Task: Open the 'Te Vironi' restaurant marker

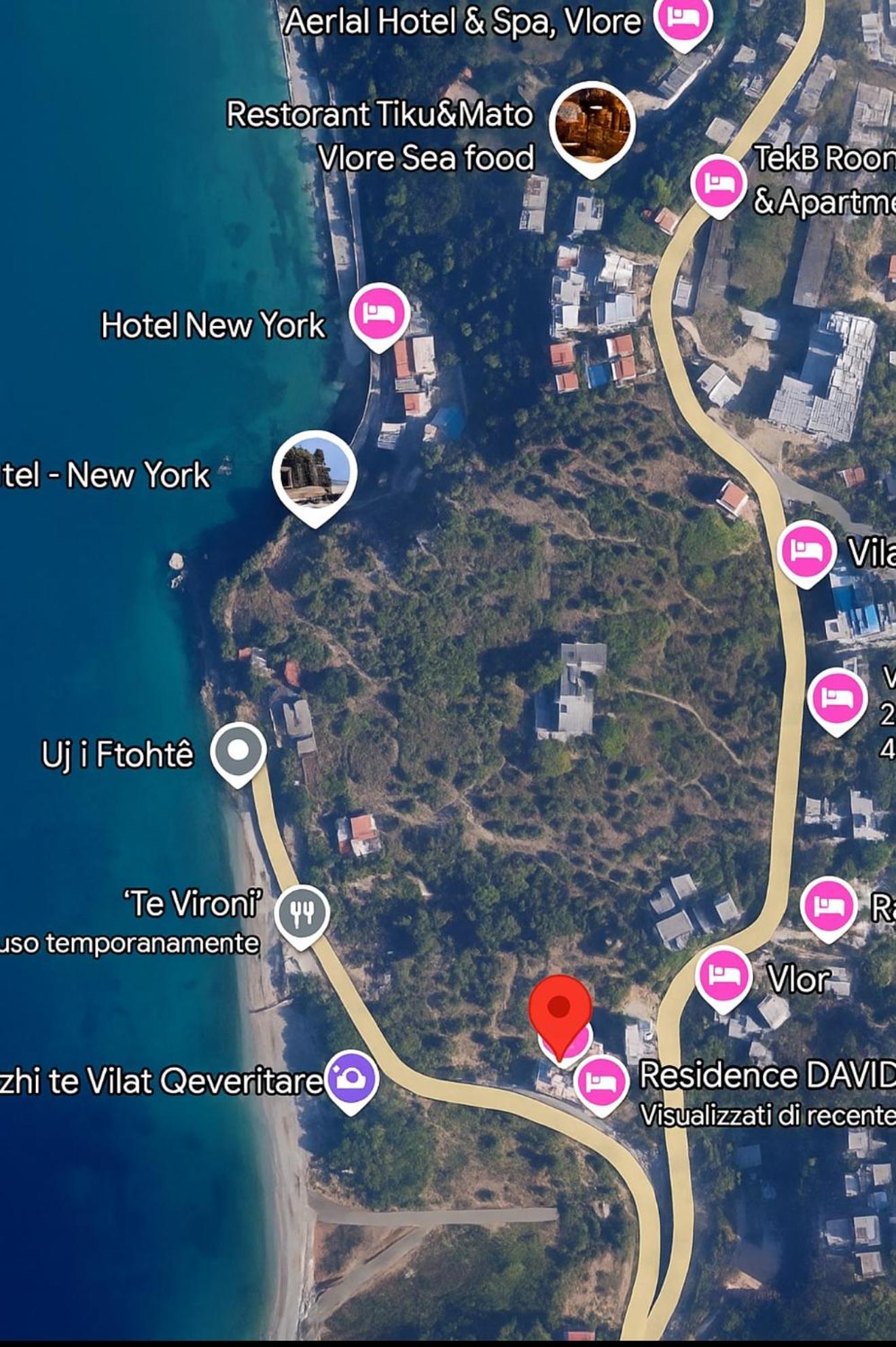Action: point(302,913)
